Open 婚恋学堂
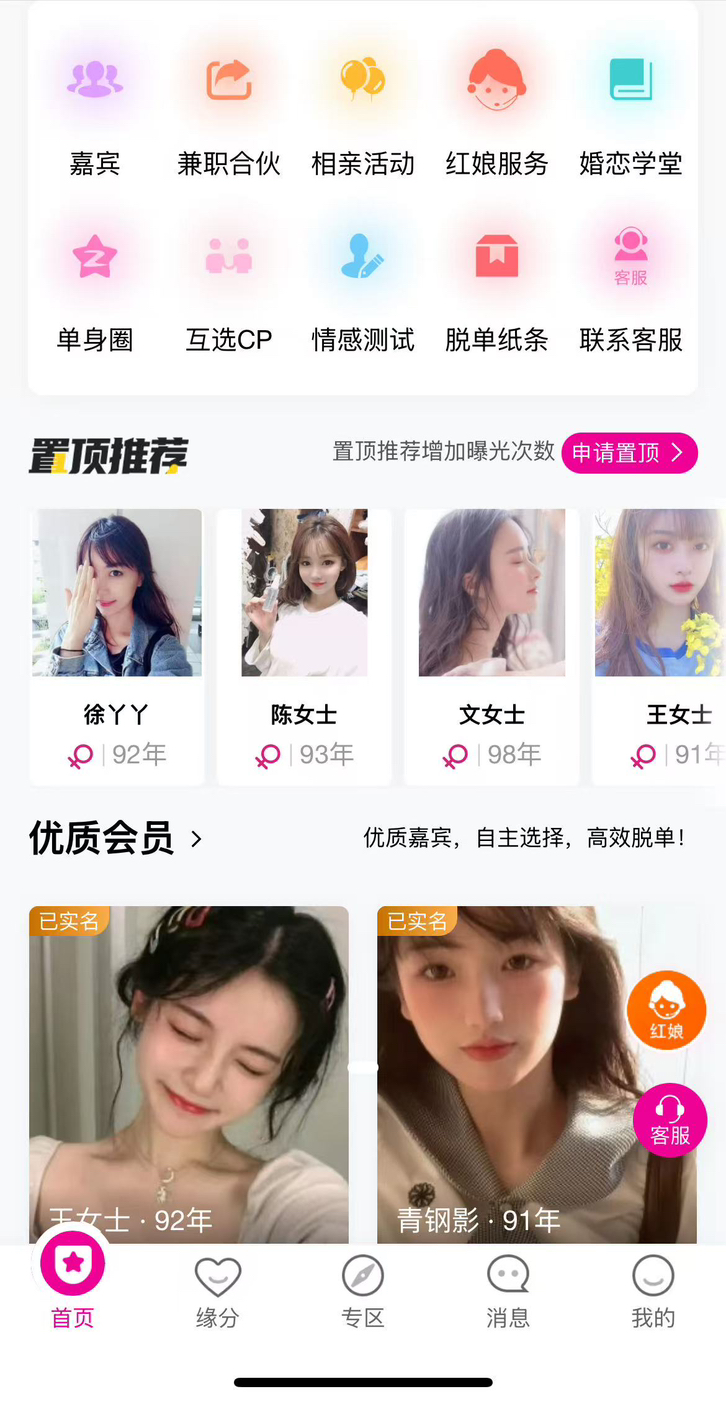The width and height of the screenshot is (726, 1402). pyautogui.click(x=631, y=108)
